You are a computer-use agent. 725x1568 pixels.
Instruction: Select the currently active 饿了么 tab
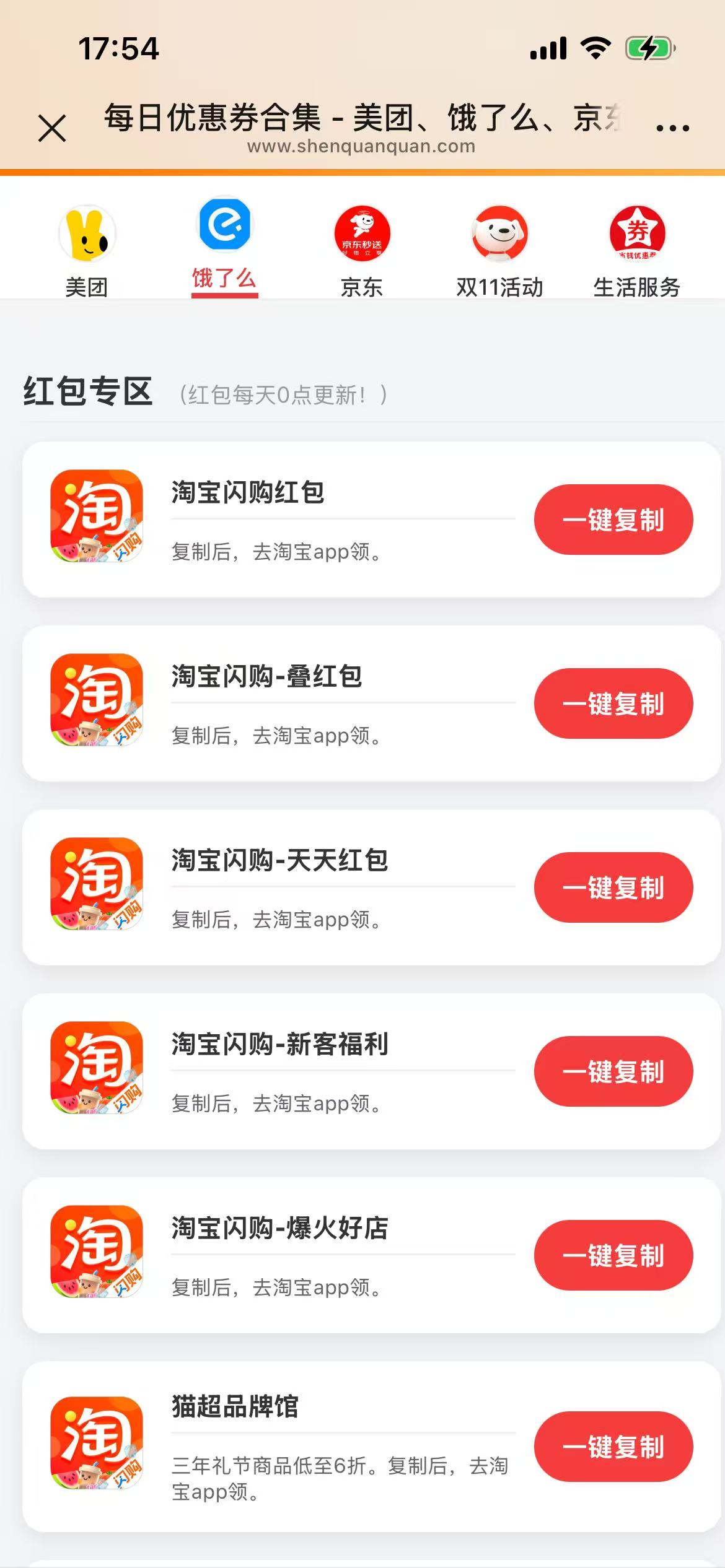[224, 280]
